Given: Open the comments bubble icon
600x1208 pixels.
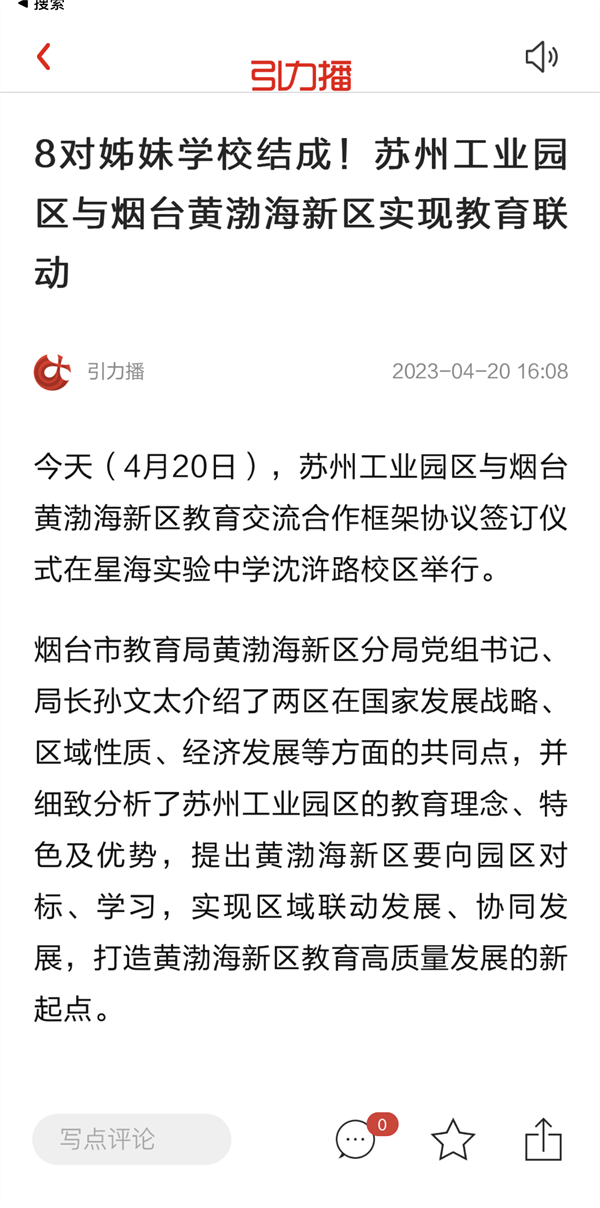Looking at the screenshot, I should pos(355,1139).
